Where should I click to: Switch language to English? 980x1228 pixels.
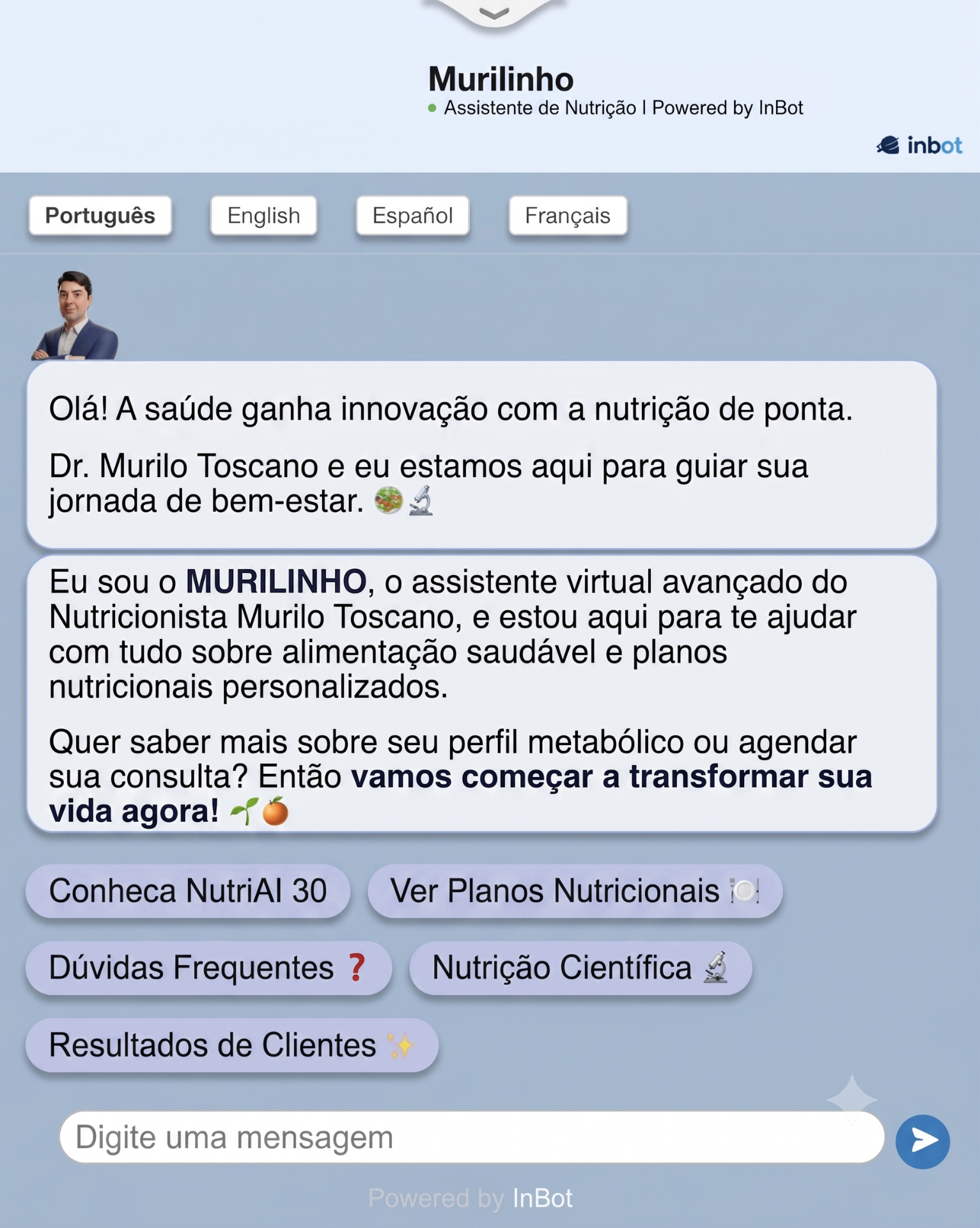tap(263, 216)
